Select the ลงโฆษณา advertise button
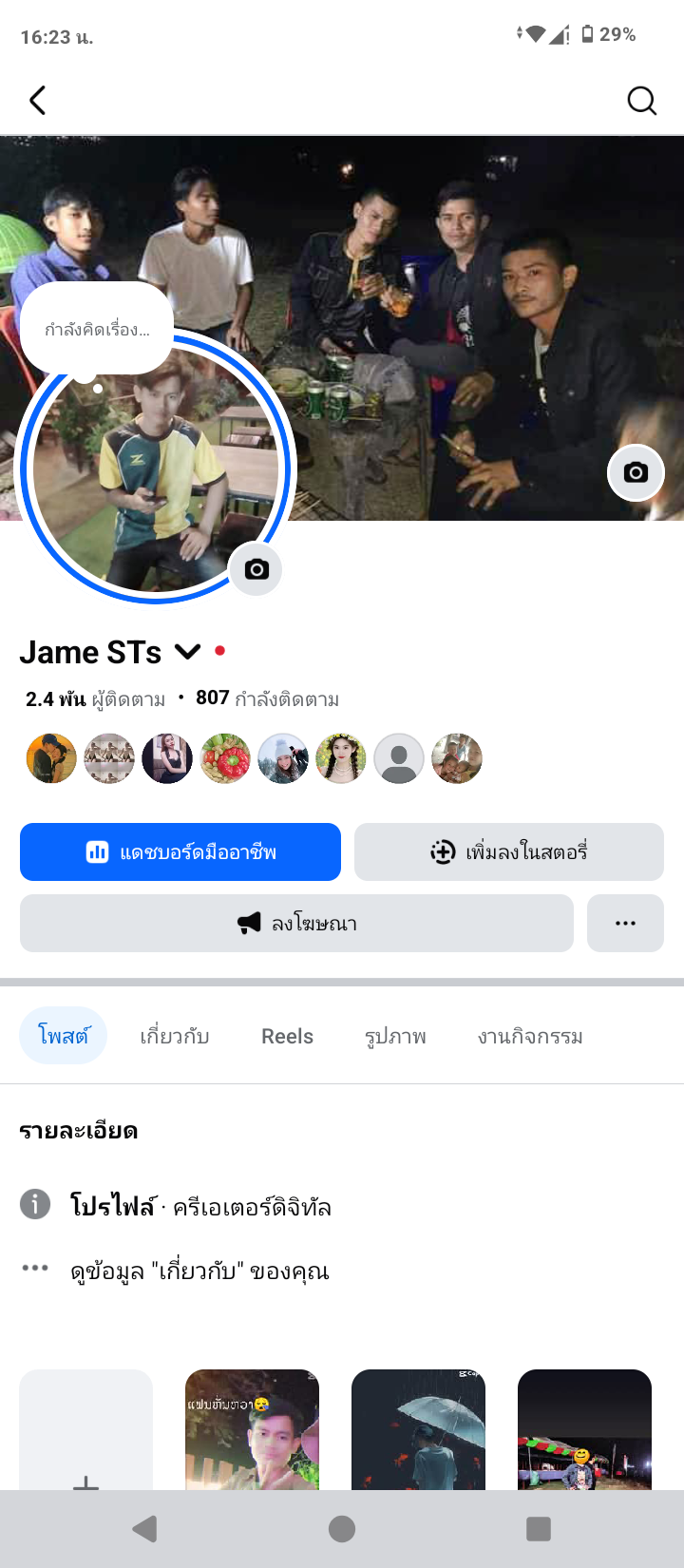Image resolution: width=684 pixels, height=1568 pixels. coord(296,924)
